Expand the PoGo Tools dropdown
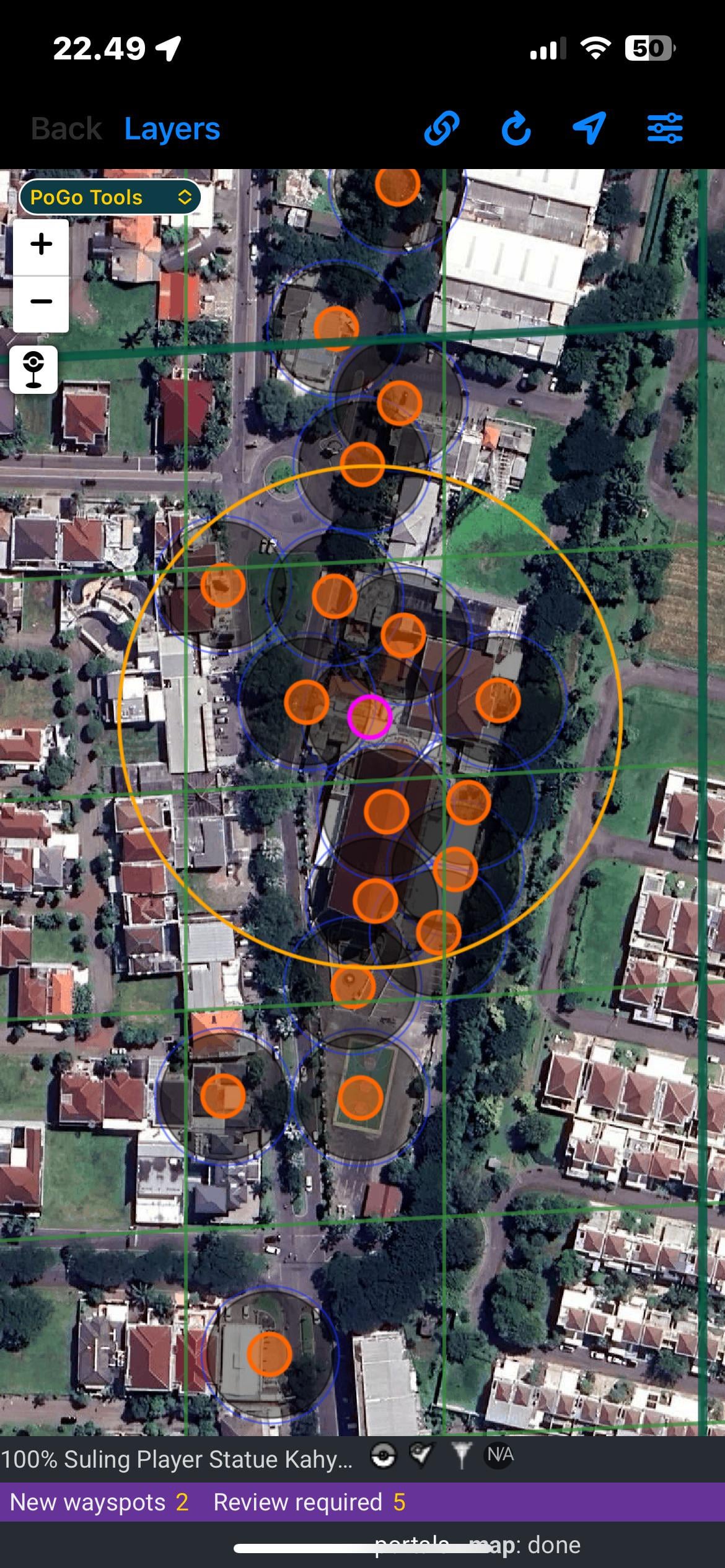Viewport: 725px width, 1568px height. [x=110, y=198]
